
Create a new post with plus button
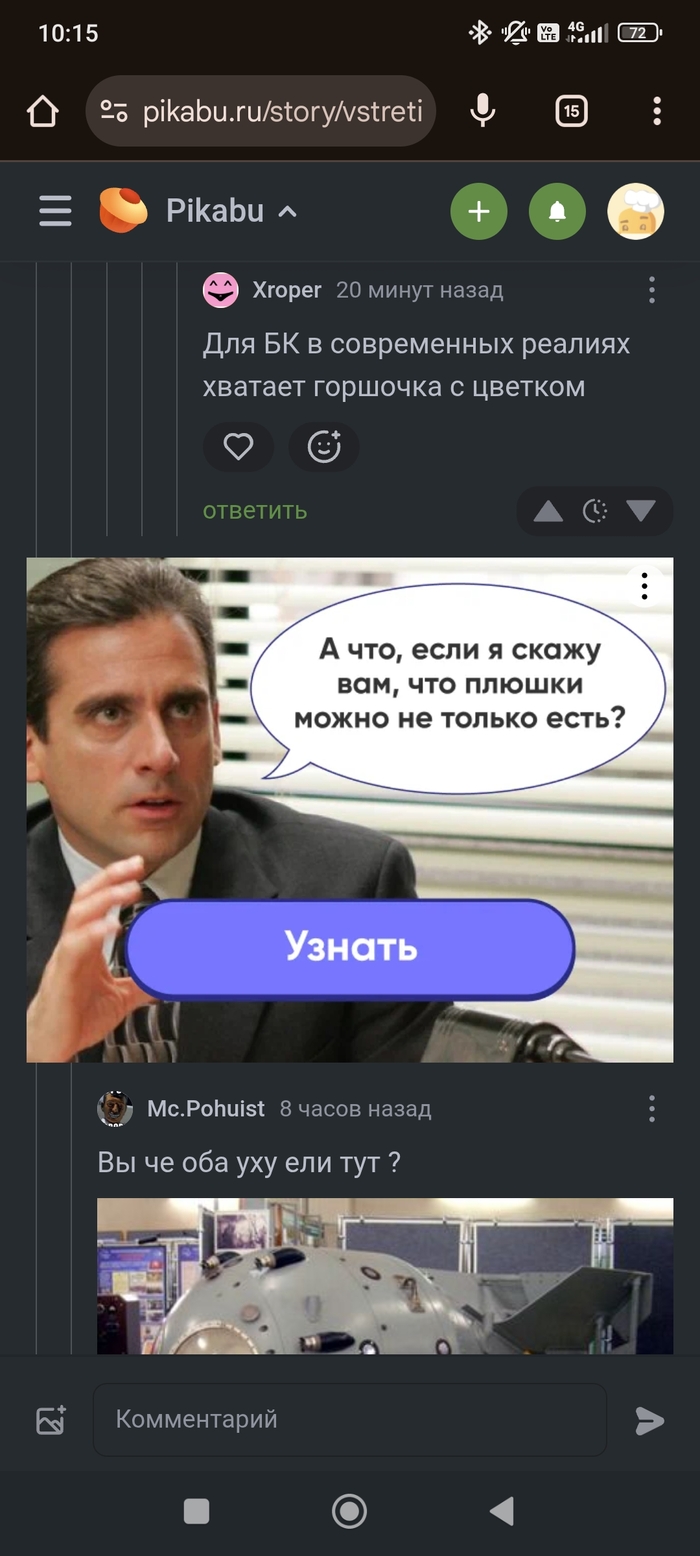(x=479, y=211)
